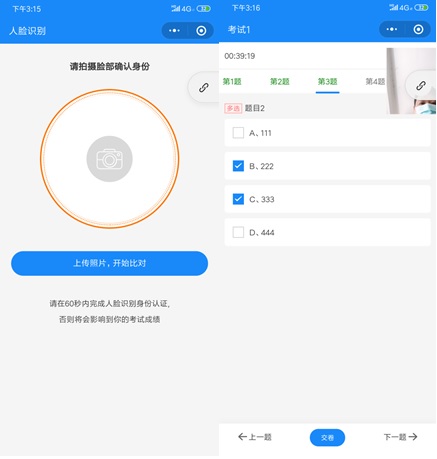This screenshot has height=459, width=437.
Task: Tap the camera circle to take face photo
Action: click(109, 159)
